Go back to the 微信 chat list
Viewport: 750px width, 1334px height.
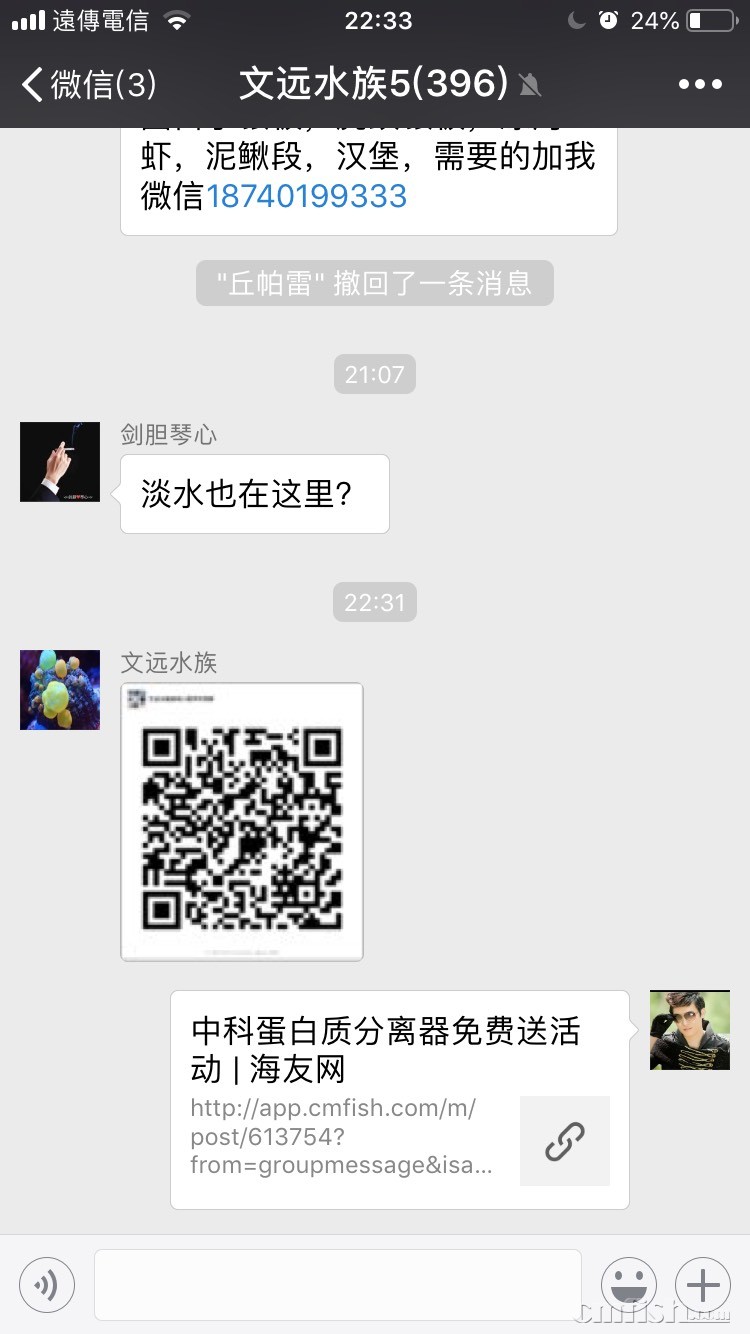coord(88,85)
